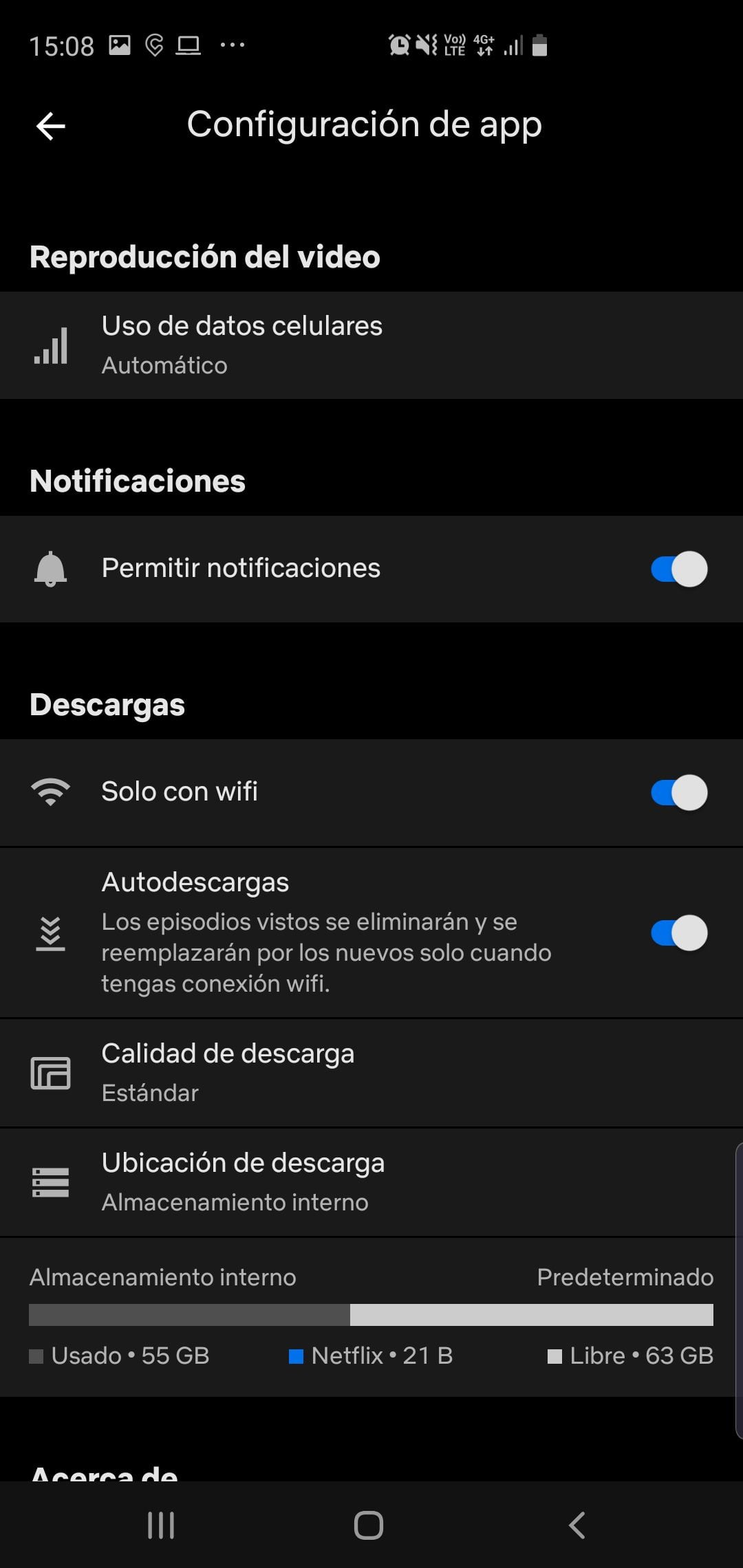Image resolution: width=743 pixels, height=1568 pixels.
Task: Turn off Autodescargas switch
Action: click(678, 933)
